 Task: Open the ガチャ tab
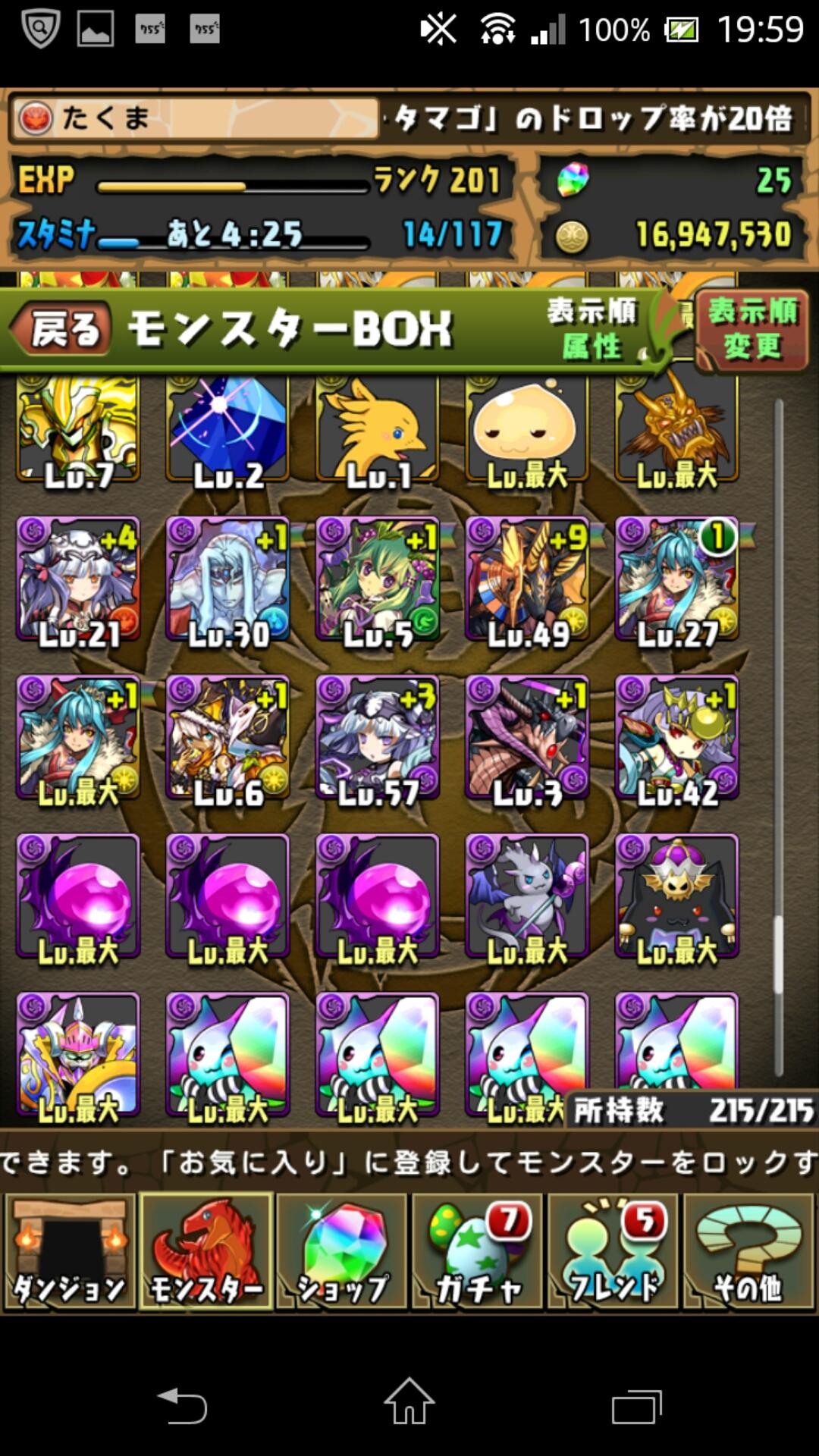click(478, 1251)
